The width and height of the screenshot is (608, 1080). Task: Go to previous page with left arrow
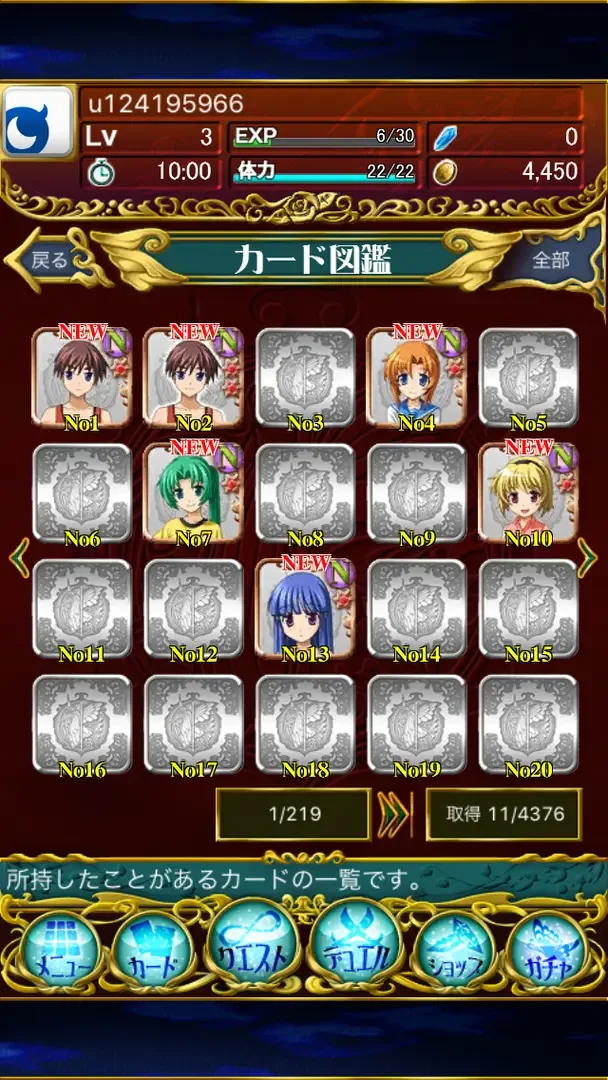coord(18,557)
